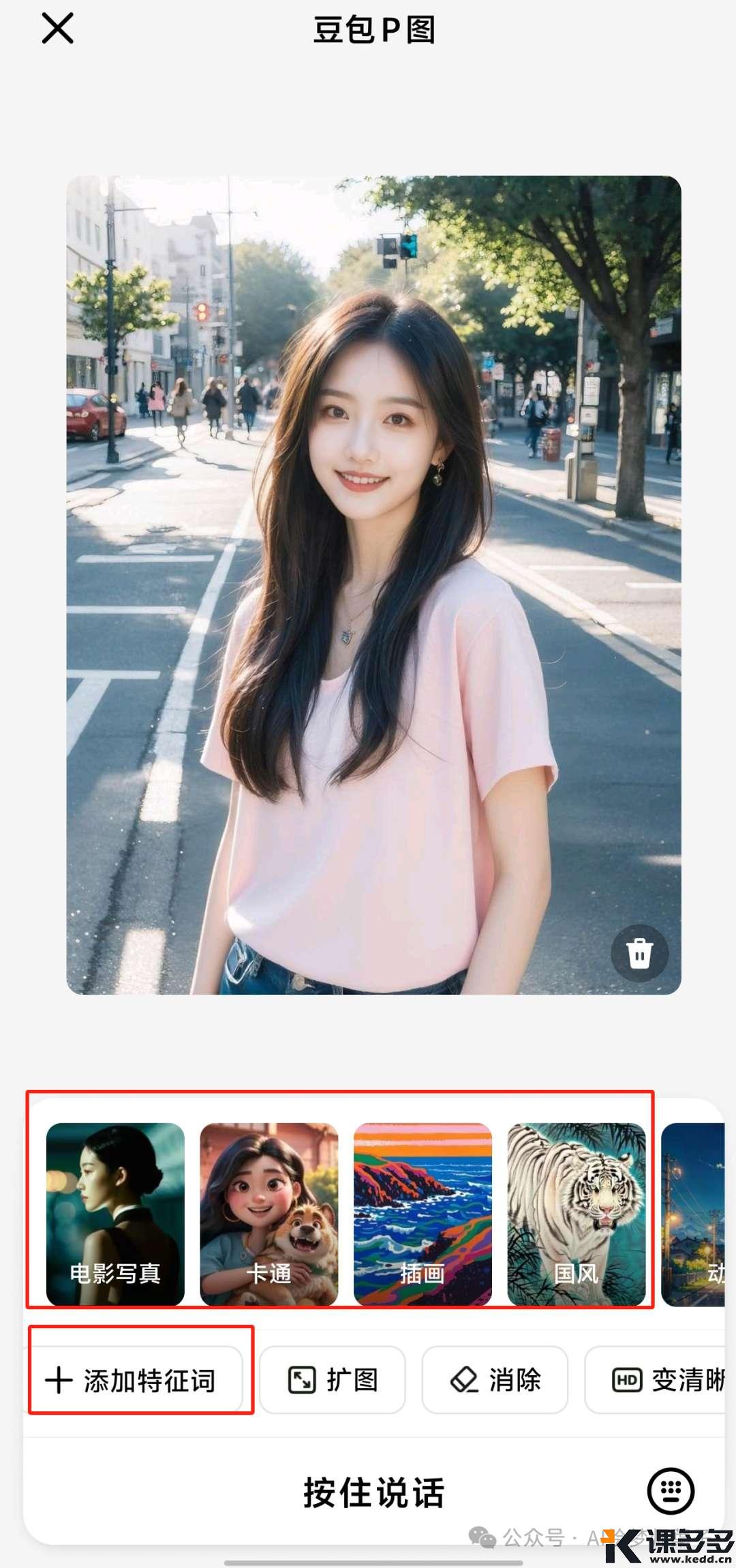
Task: Pick the 国风 style tile
Action: point(577,1214)
